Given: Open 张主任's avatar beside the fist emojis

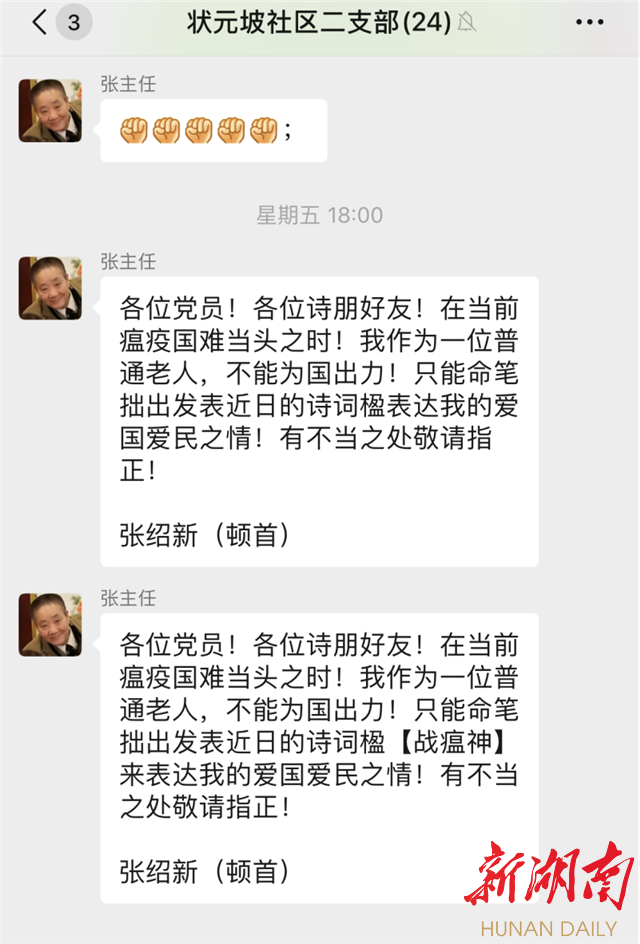Looking at the screenshot, I should 50,111.
